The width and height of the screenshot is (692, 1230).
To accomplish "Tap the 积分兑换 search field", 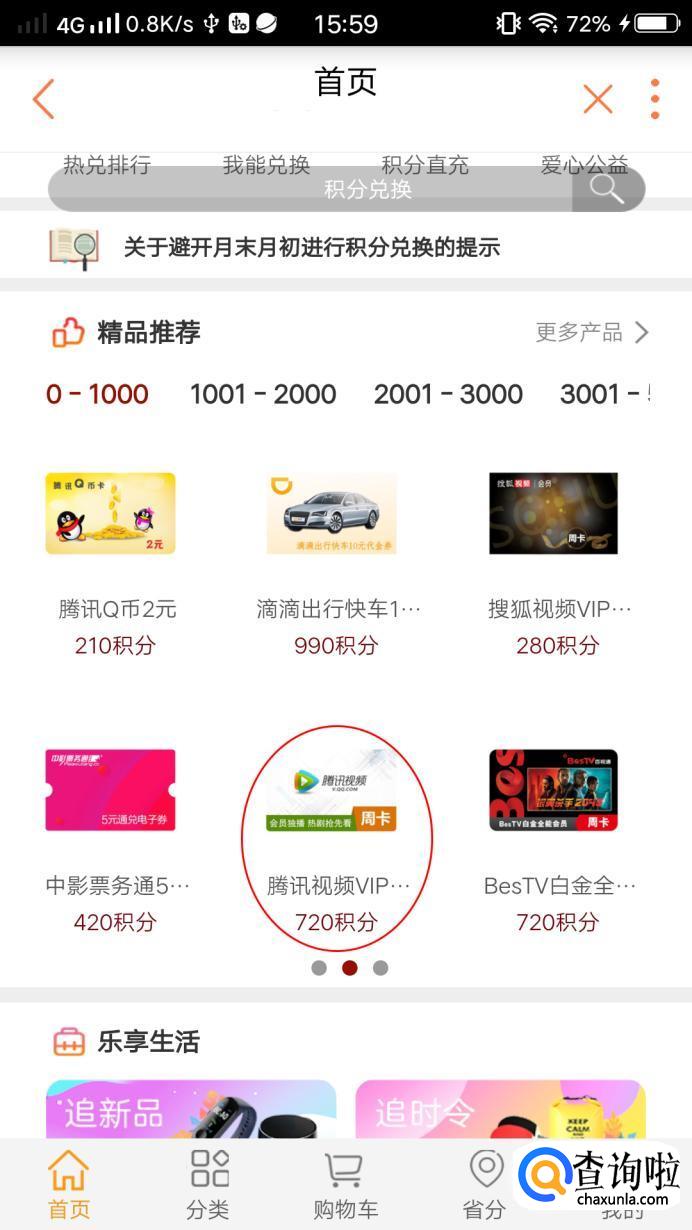I will 310,189.
